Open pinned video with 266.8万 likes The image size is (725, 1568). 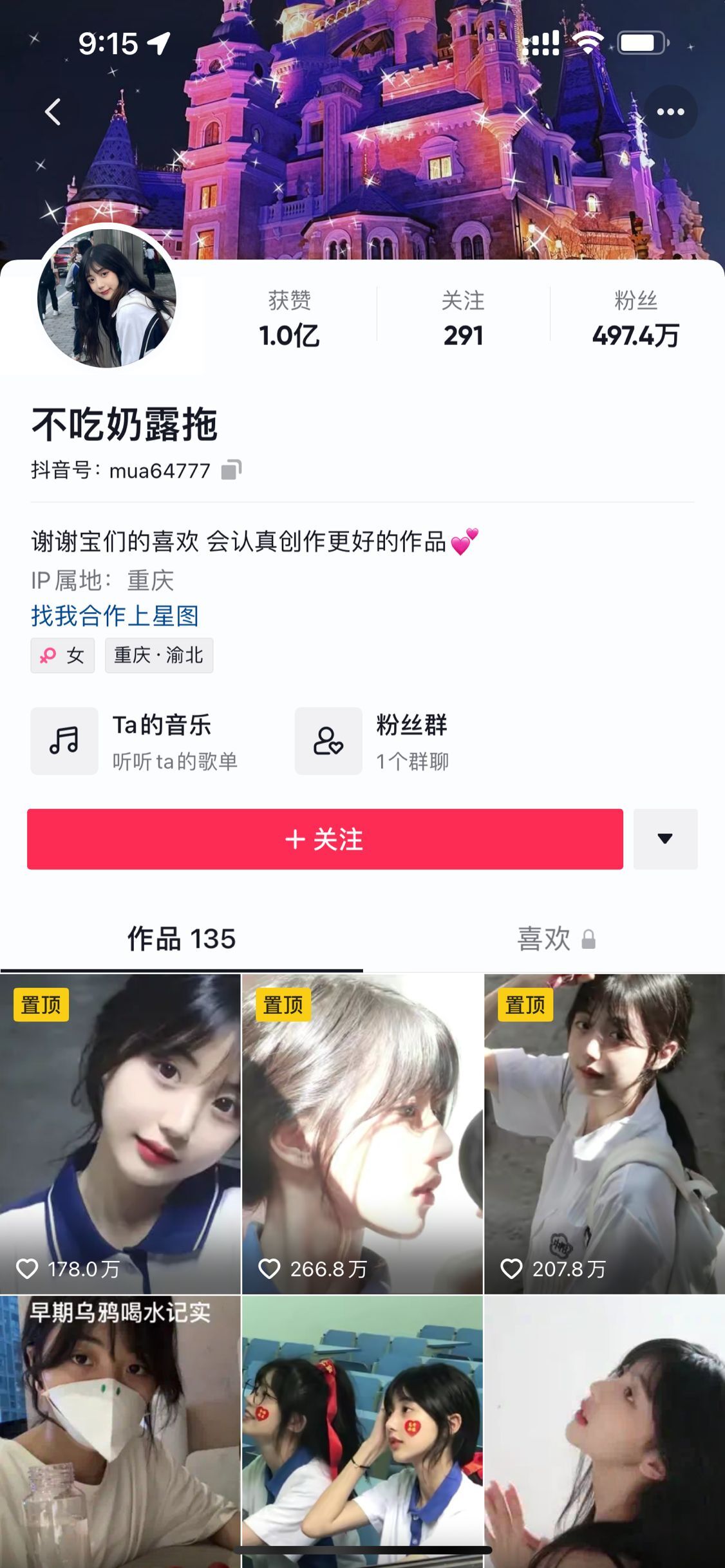click(362, 1133)
